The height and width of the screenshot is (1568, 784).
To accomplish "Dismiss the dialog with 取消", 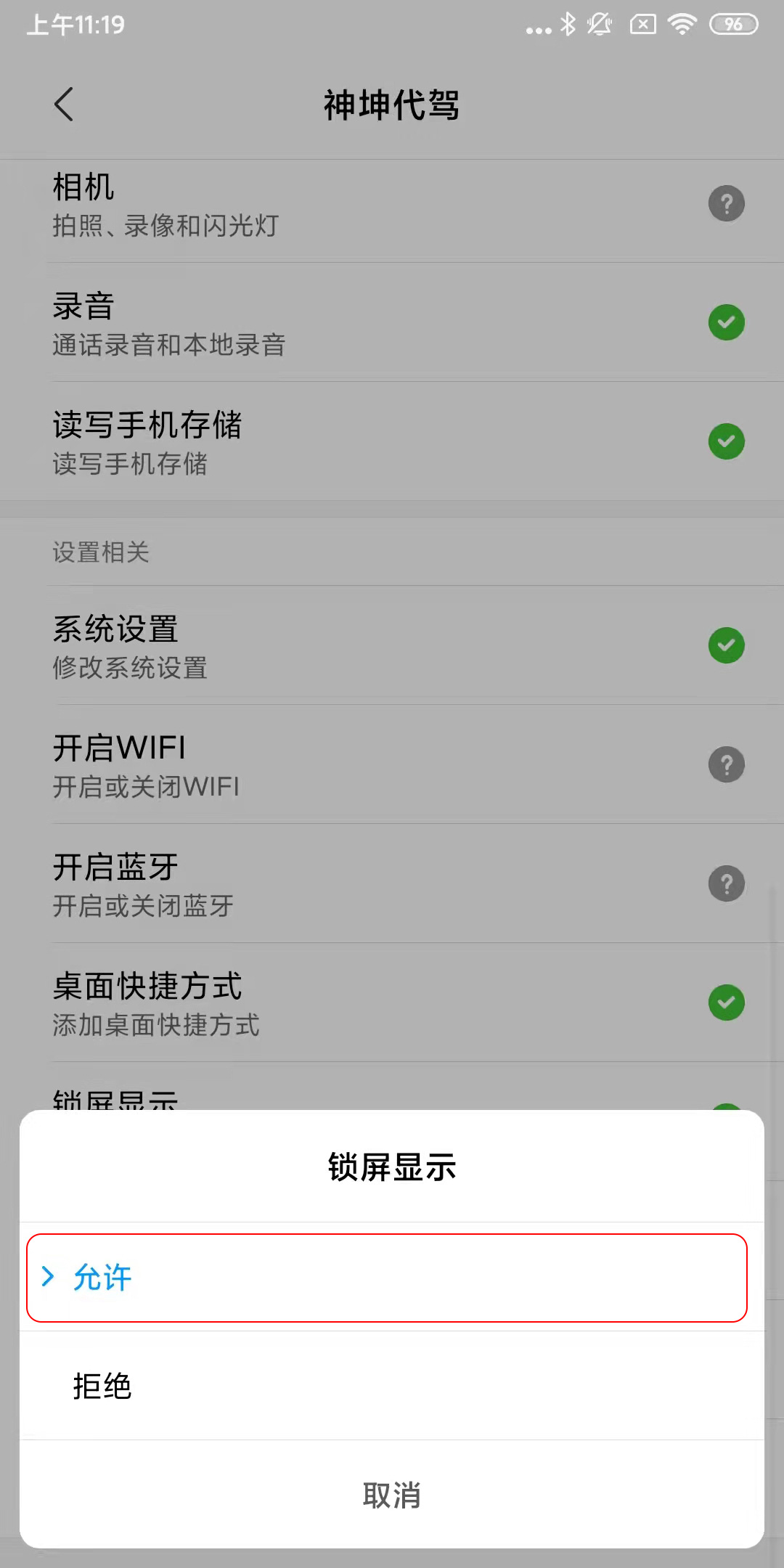I will coord(392,1495).
